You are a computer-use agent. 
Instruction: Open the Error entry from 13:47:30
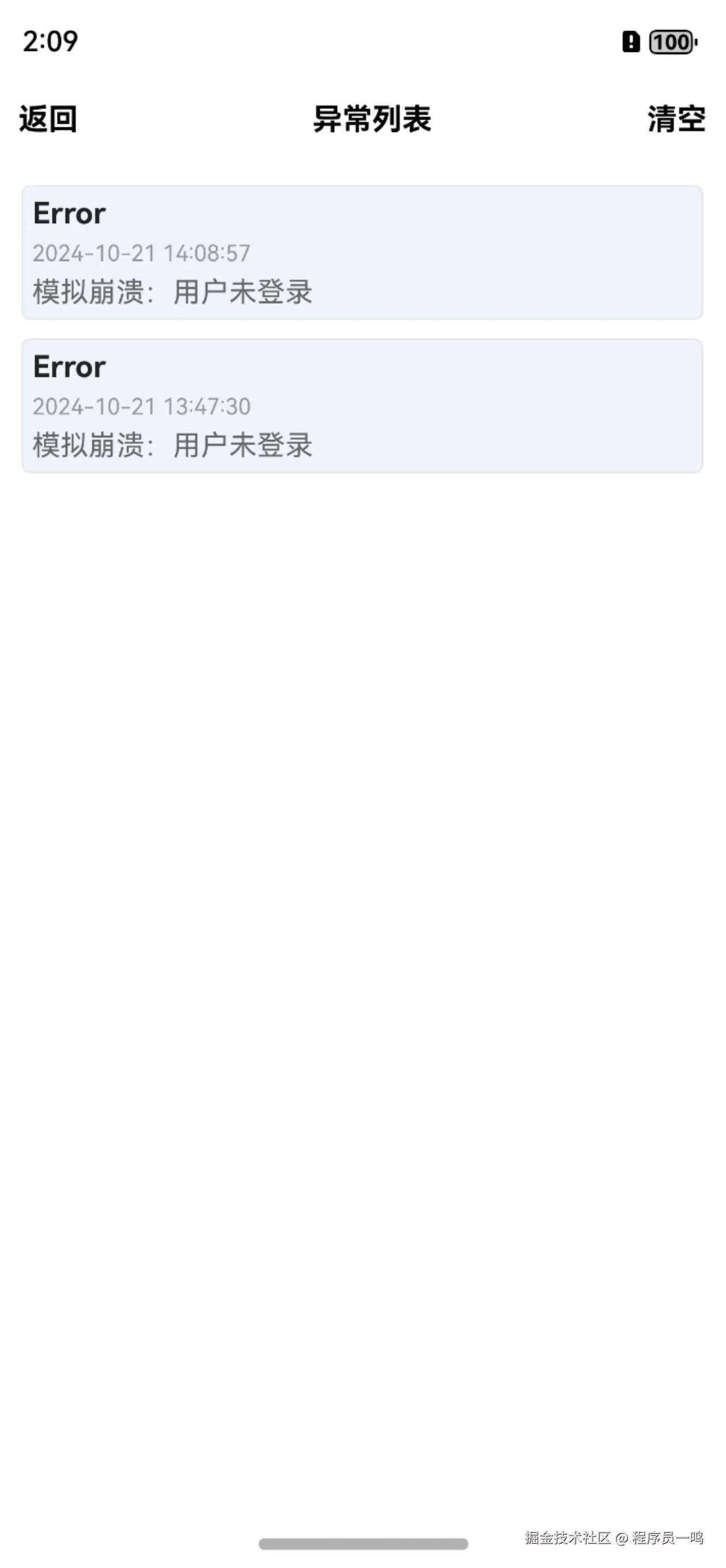[x=362, y=406]
